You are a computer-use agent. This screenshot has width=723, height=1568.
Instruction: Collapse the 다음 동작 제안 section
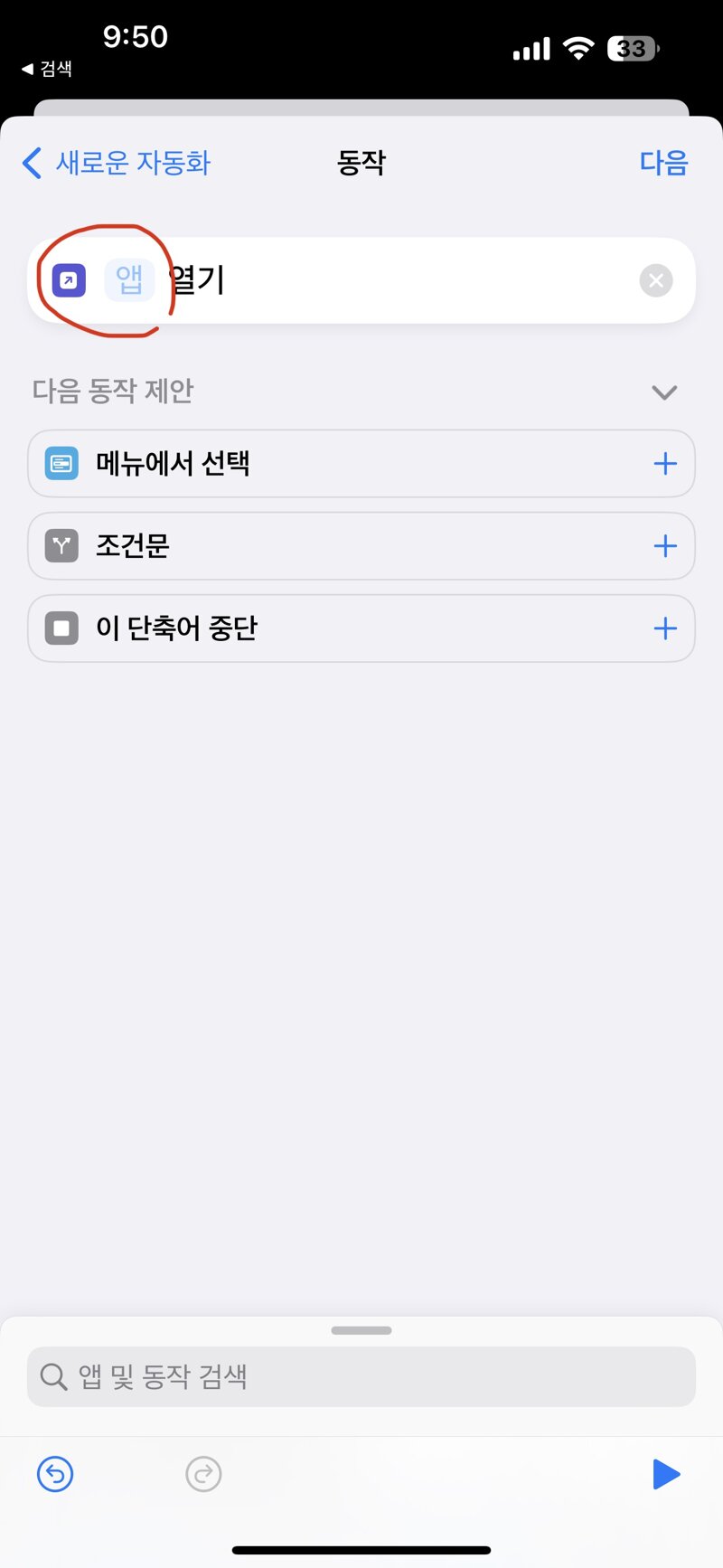664,392
